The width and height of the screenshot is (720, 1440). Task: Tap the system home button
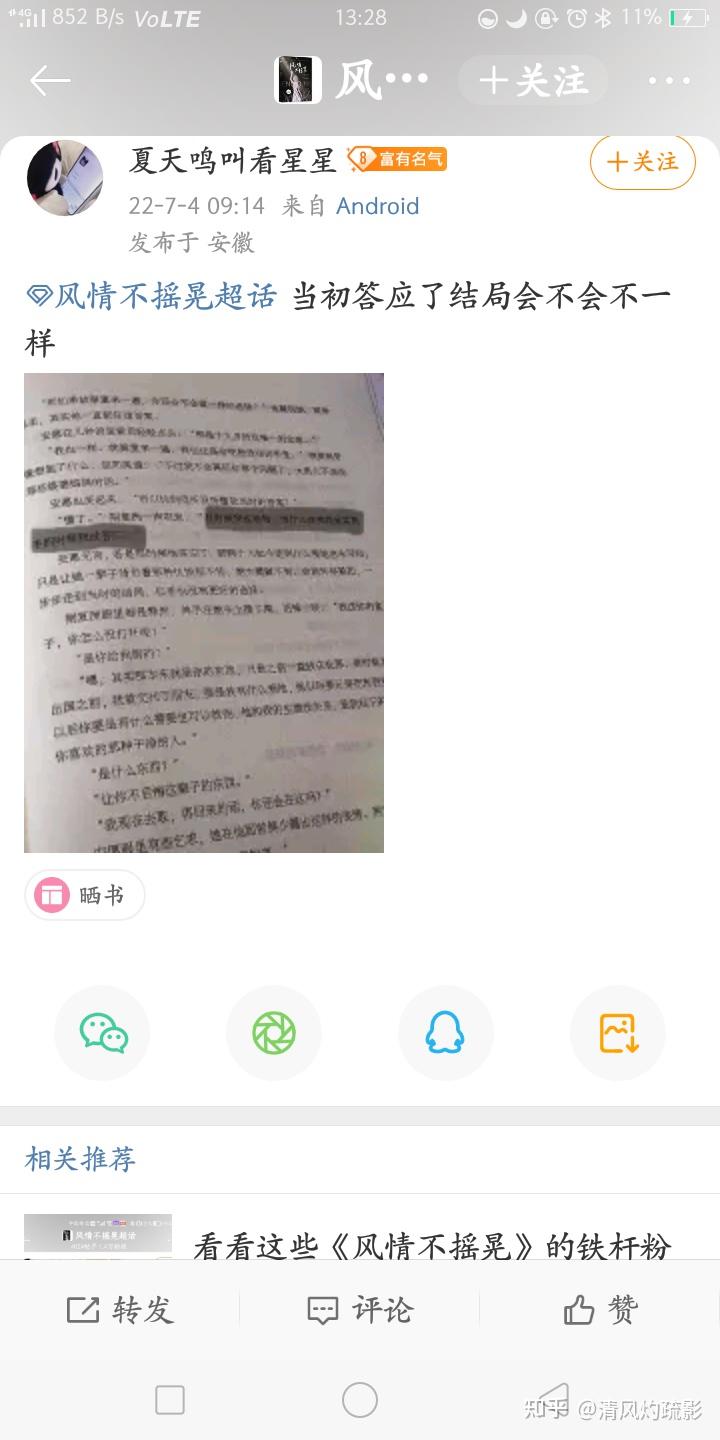360,1400
